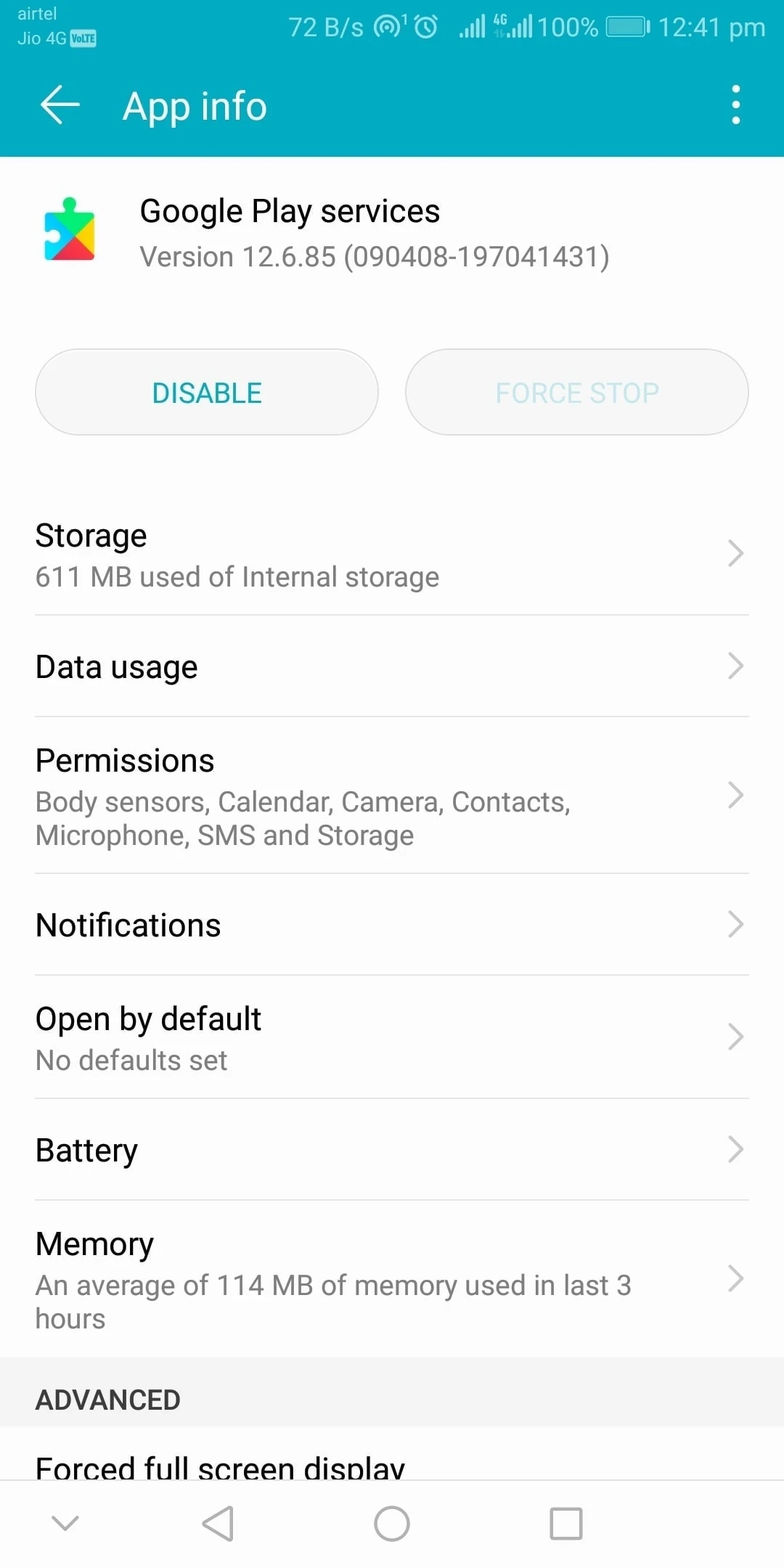
Task: Open app Permissions
Action: click(x=392, y=796)
